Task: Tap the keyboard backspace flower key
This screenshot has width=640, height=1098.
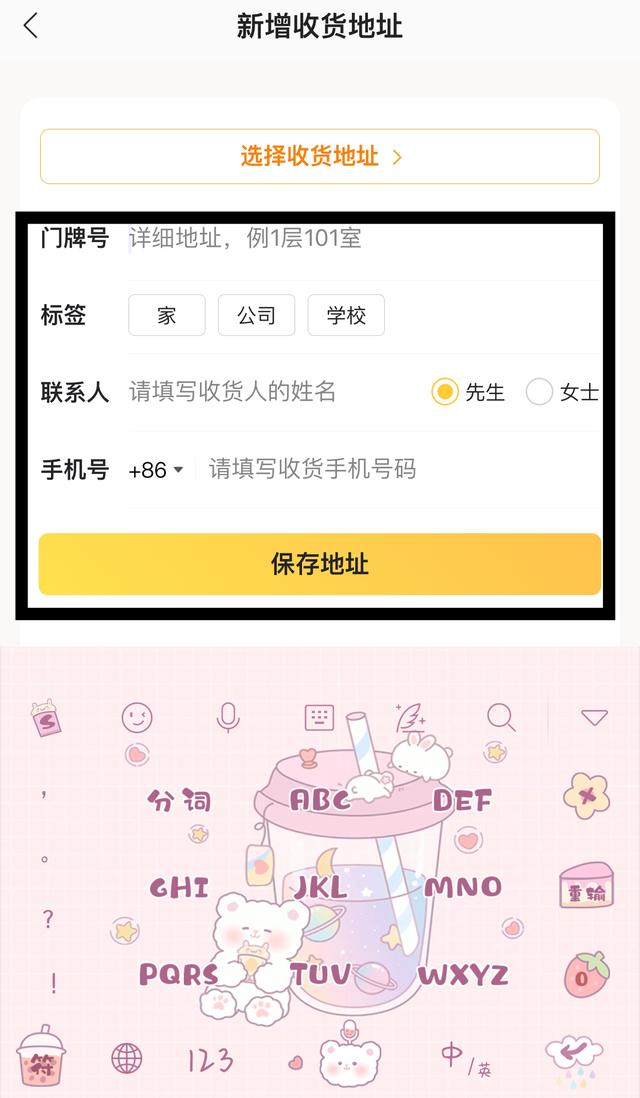Action: (586, 796)
